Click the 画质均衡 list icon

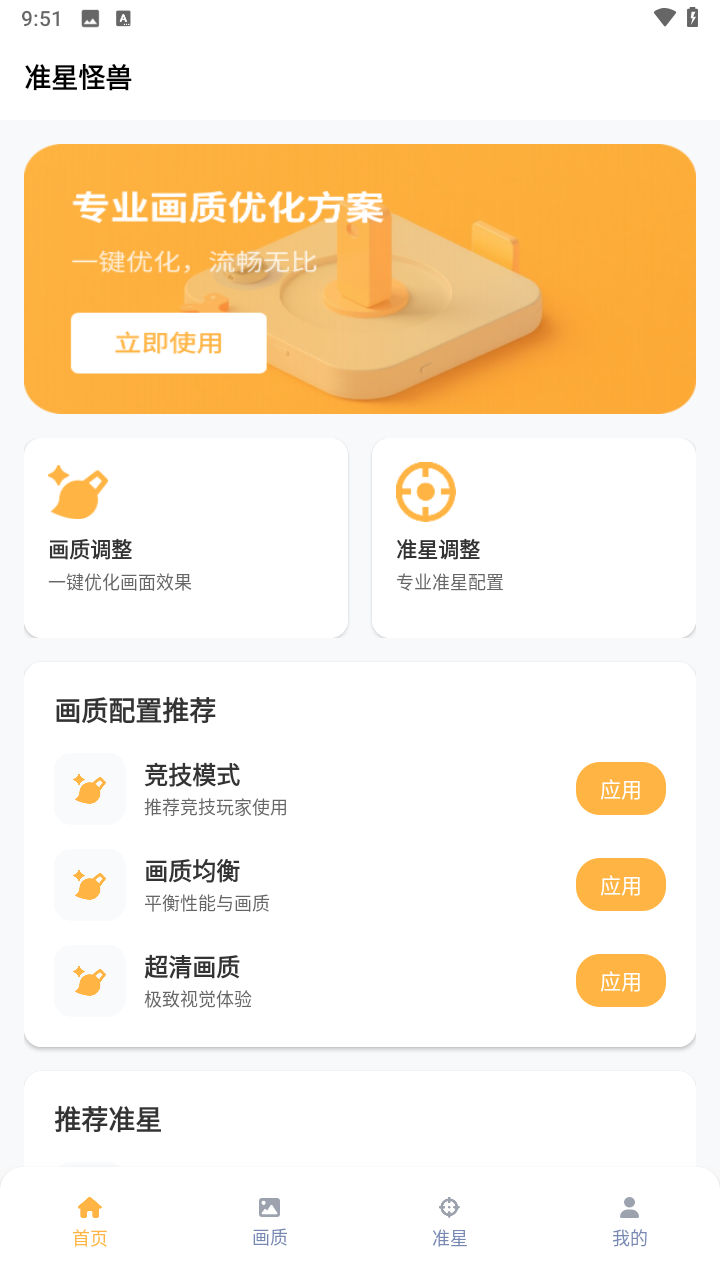(89, 884)
